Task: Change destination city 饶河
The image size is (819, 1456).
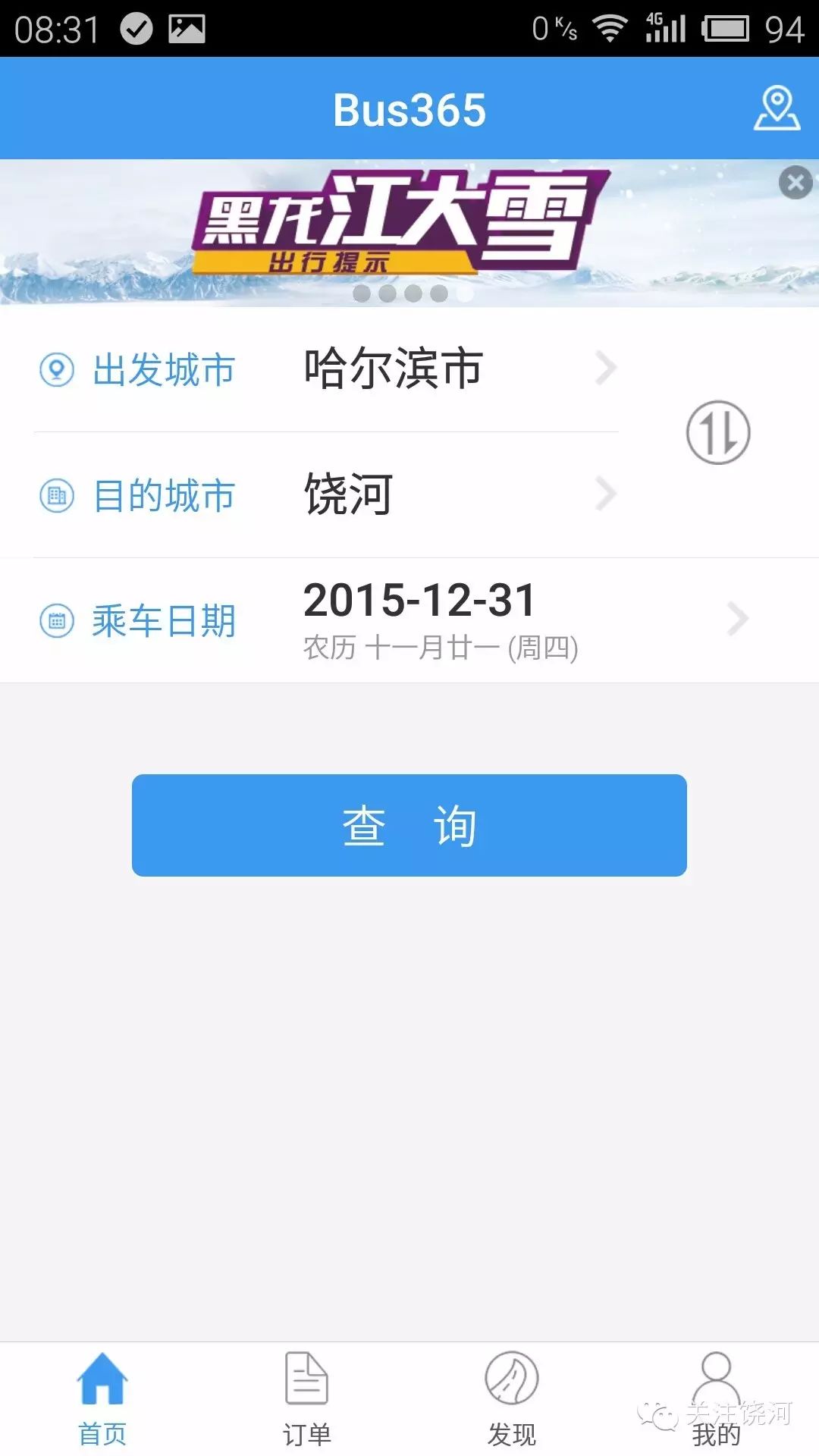Action: [x=326, y=494]
